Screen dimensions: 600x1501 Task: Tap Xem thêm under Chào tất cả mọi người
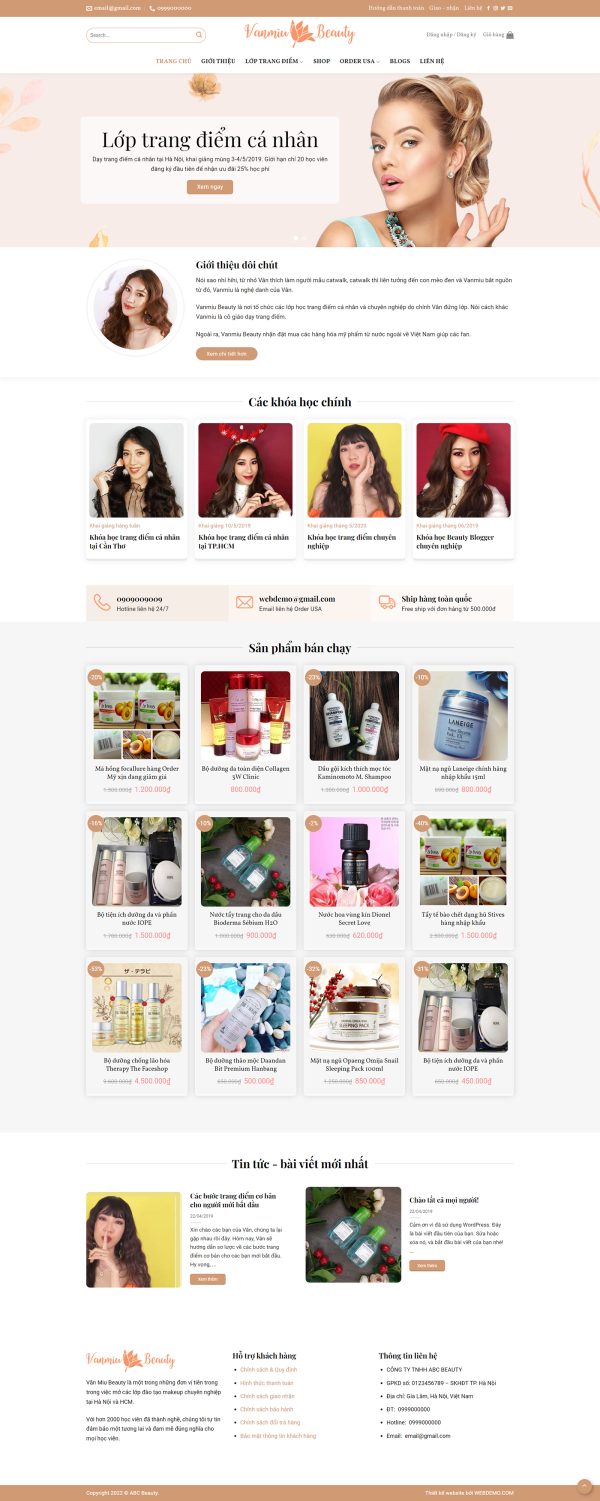pos(427,1266)
